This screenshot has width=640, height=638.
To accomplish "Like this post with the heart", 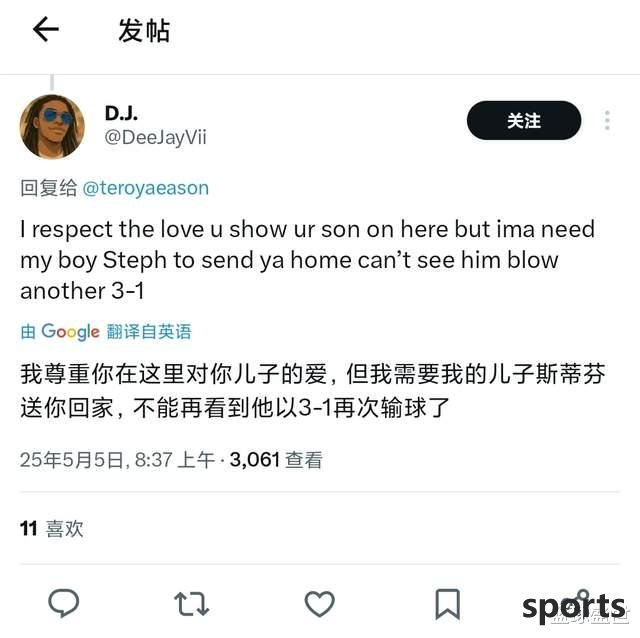I will (x=319, y=603).
